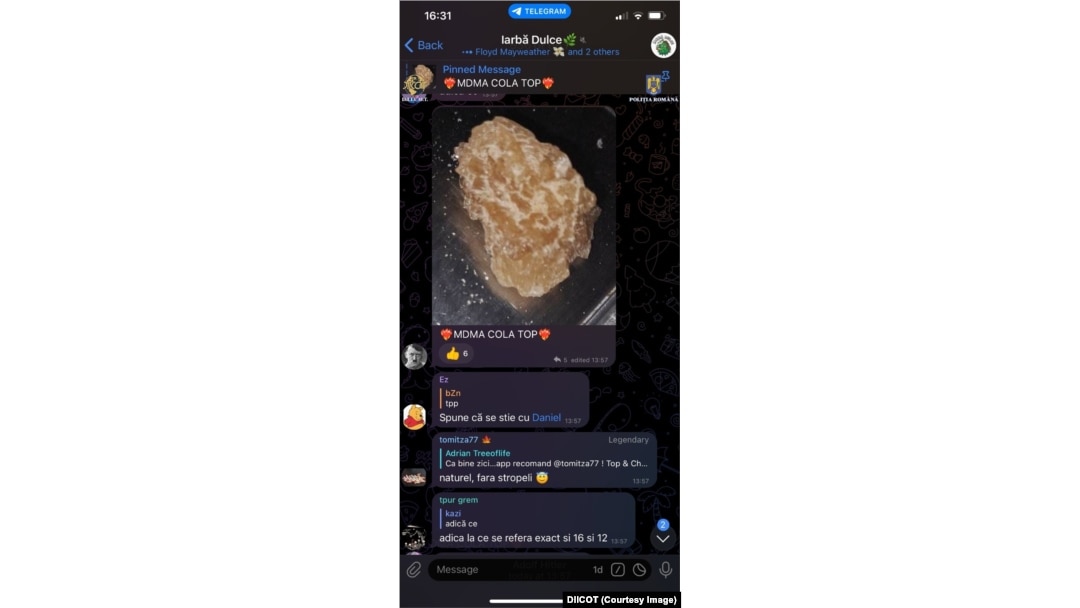Record a voice message with the microphone
Viewport: 1080px width, 608px height.
coord(665,569)
